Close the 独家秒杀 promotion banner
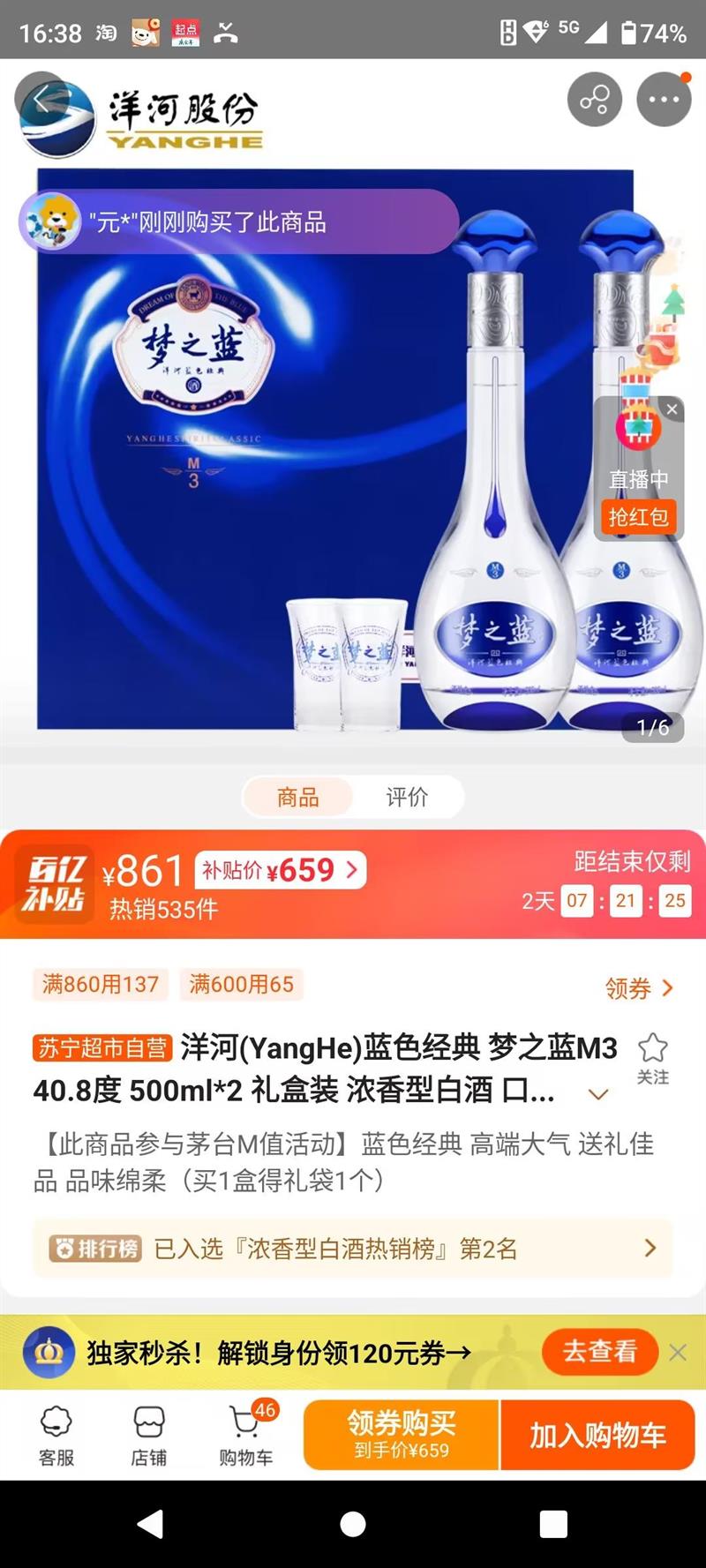706x1568 pixels. click(x=678, y=1352)
